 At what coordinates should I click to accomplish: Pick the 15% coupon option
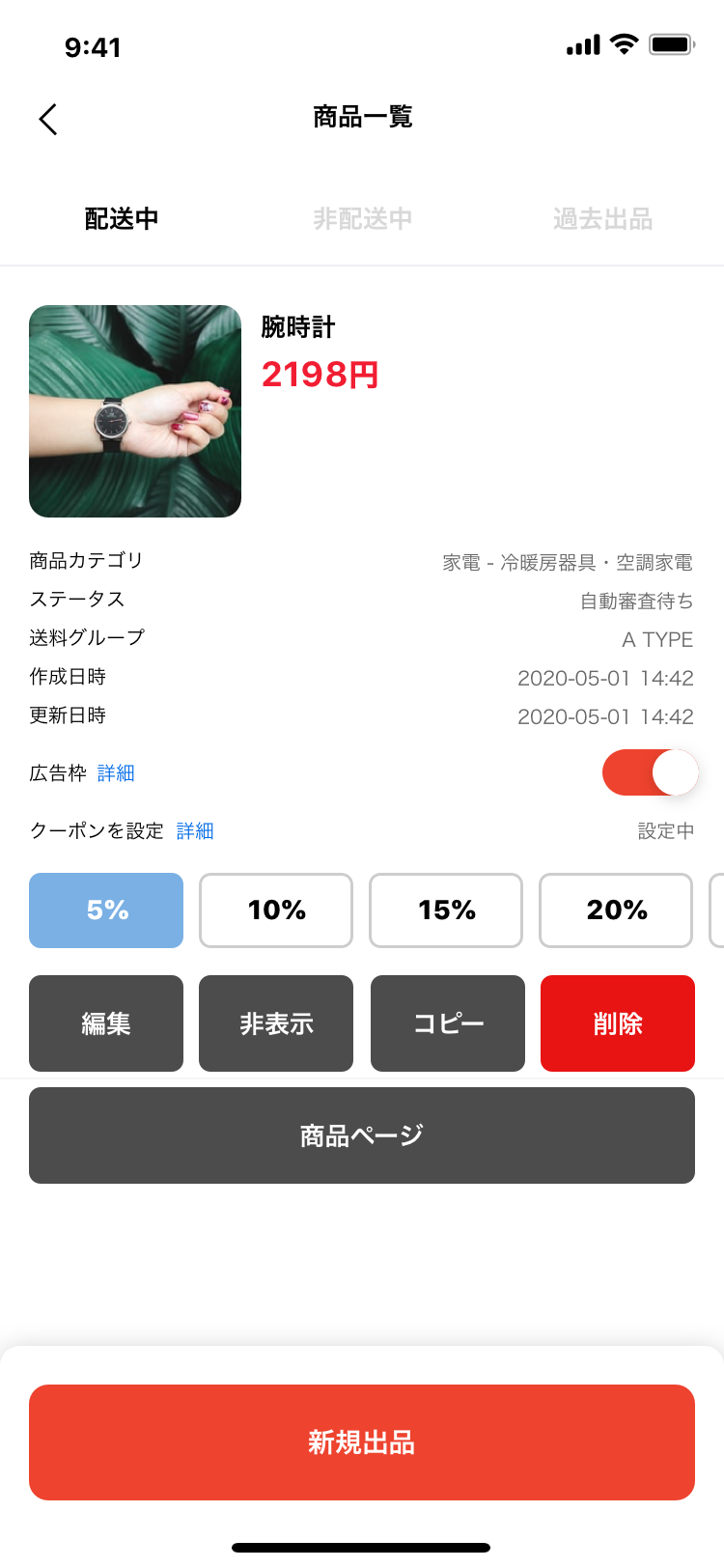tap(446, 910)
